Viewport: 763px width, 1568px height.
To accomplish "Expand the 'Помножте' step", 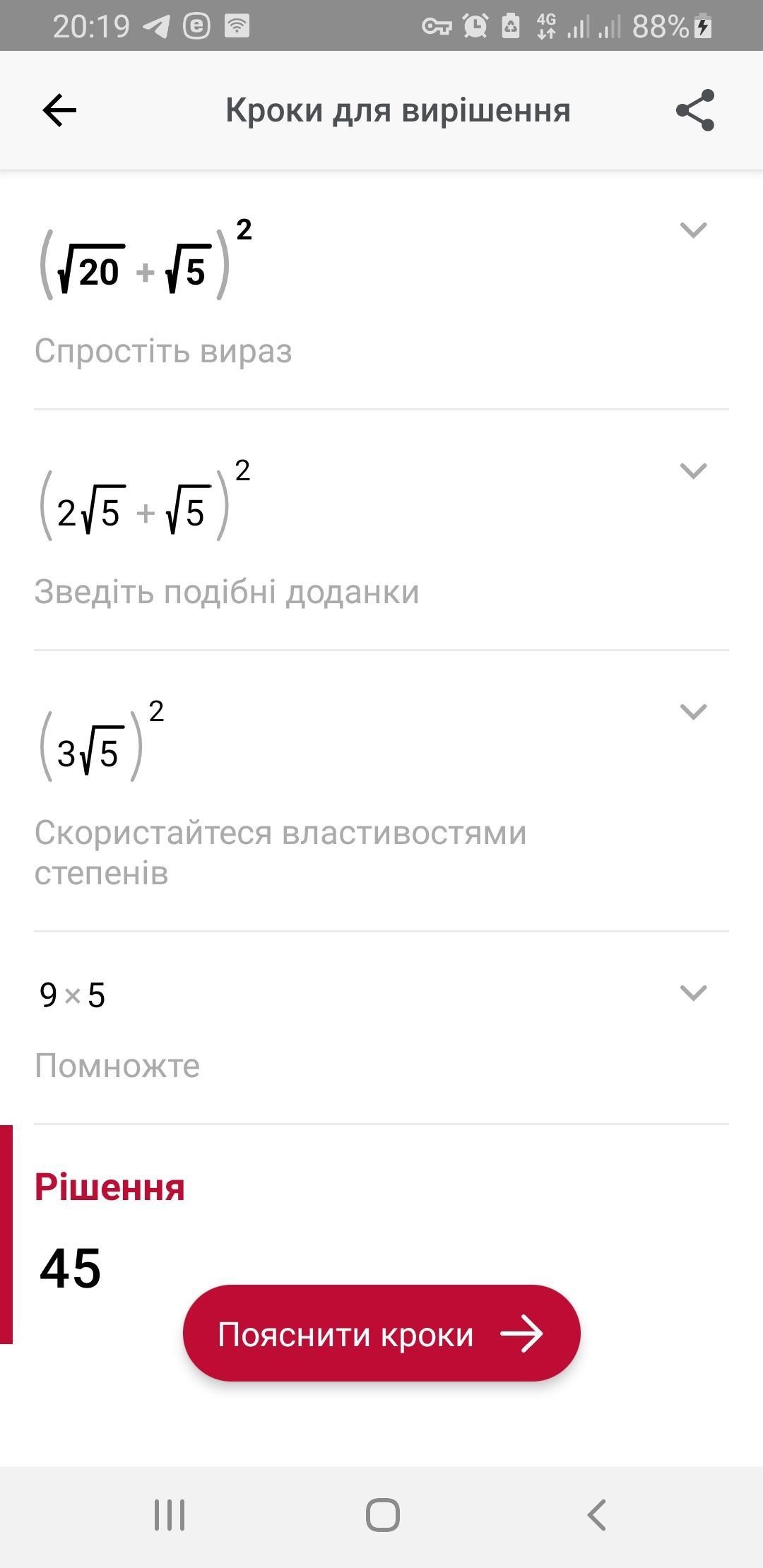I will [692, 993].
